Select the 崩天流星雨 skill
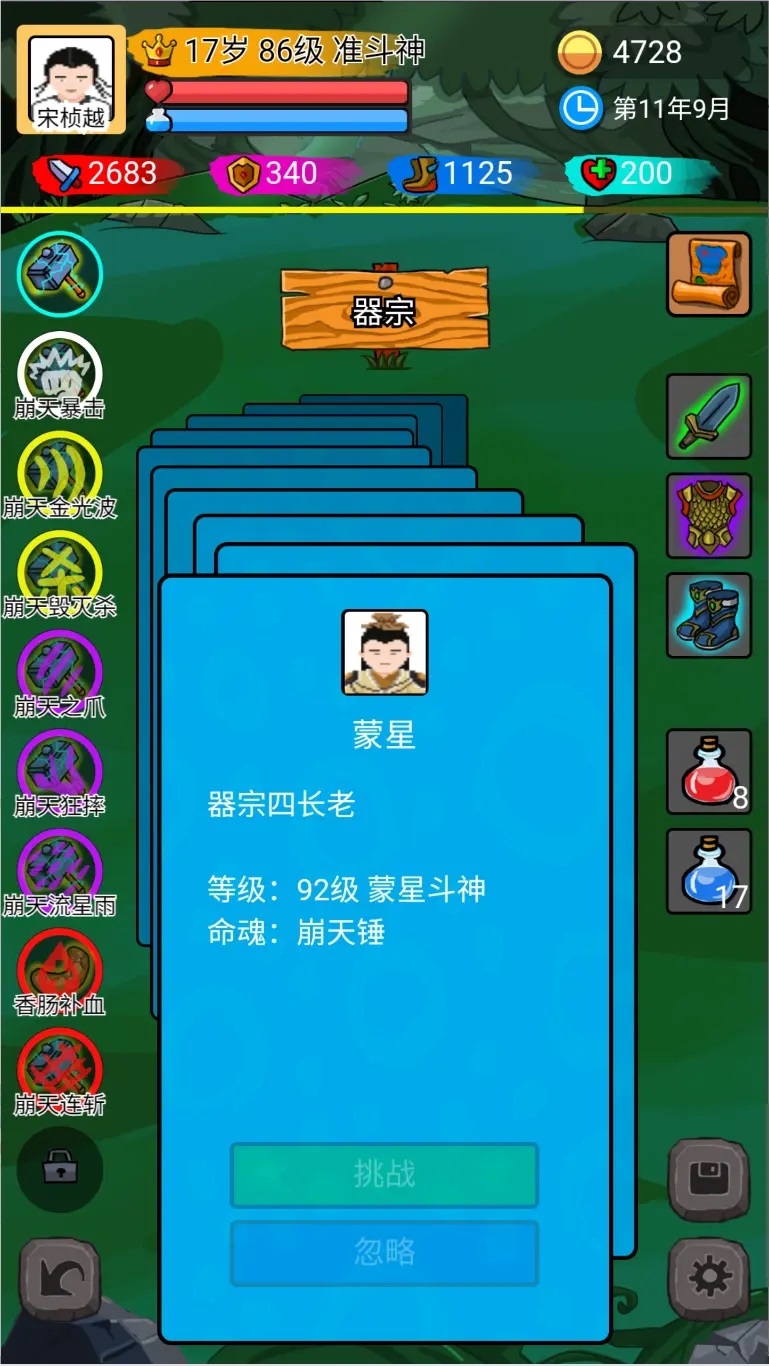Viewport: 769px width, 1366px height. pos(59,870)
